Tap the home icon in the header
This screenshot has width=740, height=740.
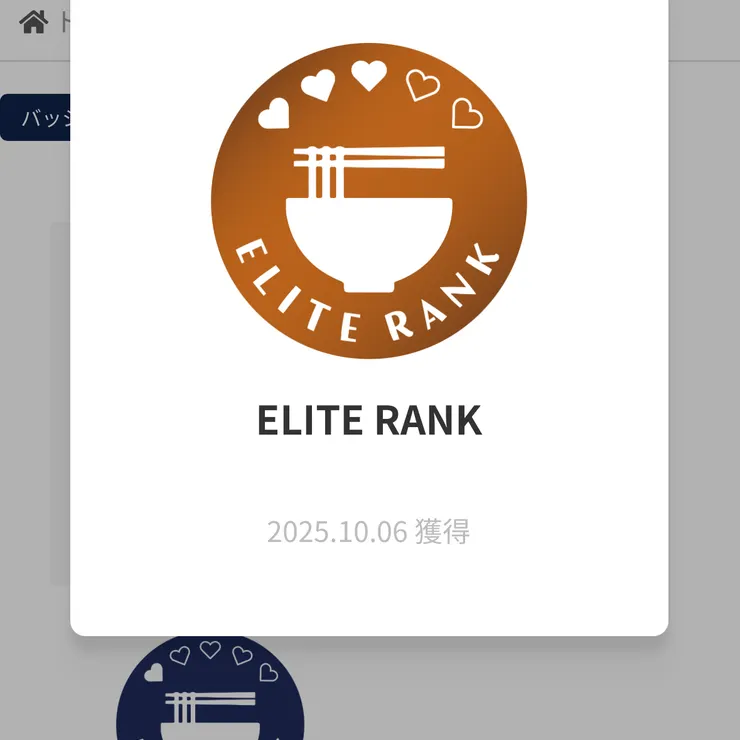point(33,22)
